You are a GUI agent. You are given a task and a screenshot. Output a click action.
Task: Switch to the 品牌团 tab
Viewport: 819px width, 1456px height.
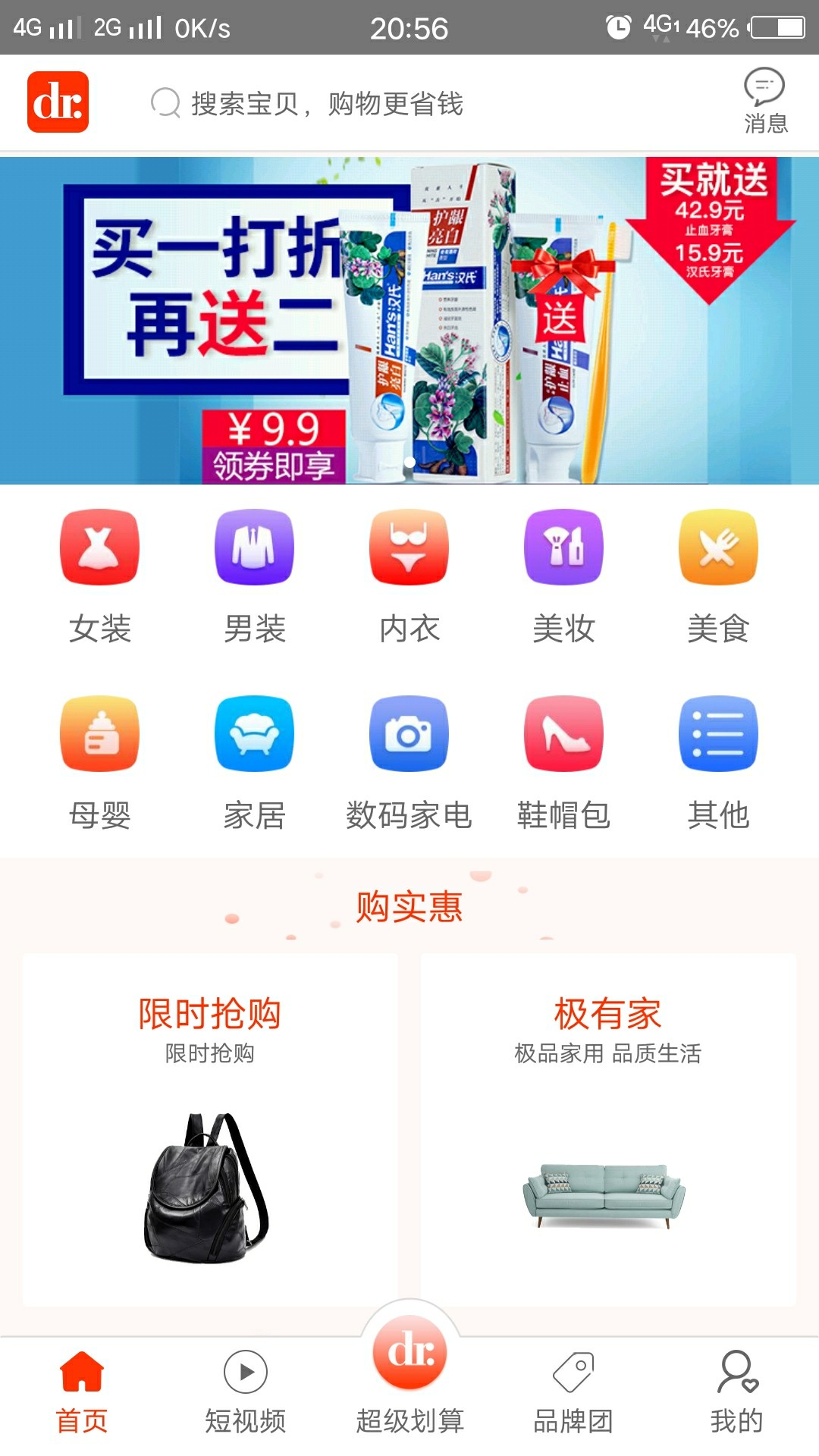[573, 1392]
